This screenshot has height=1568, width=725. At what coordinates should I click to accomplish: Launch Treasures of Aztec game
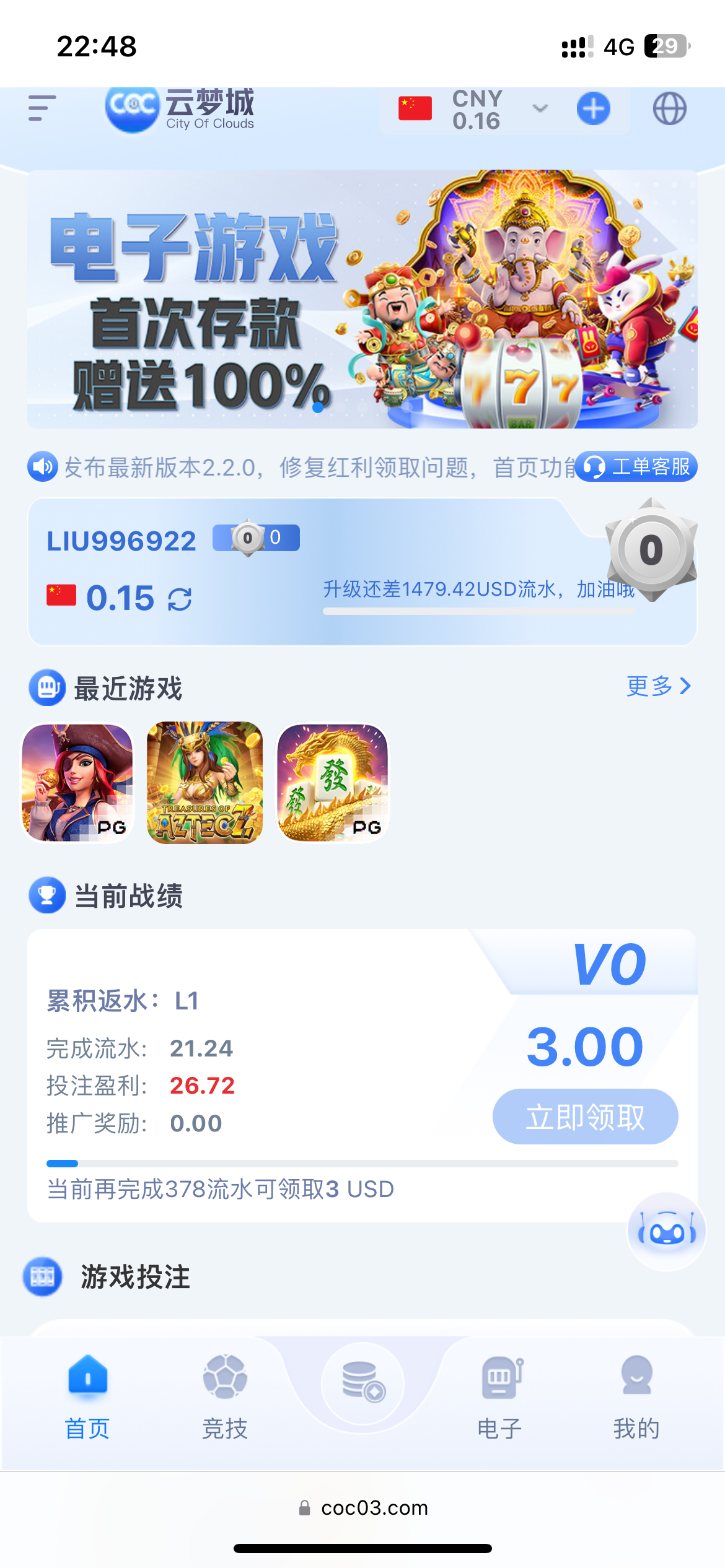(205, 782)
